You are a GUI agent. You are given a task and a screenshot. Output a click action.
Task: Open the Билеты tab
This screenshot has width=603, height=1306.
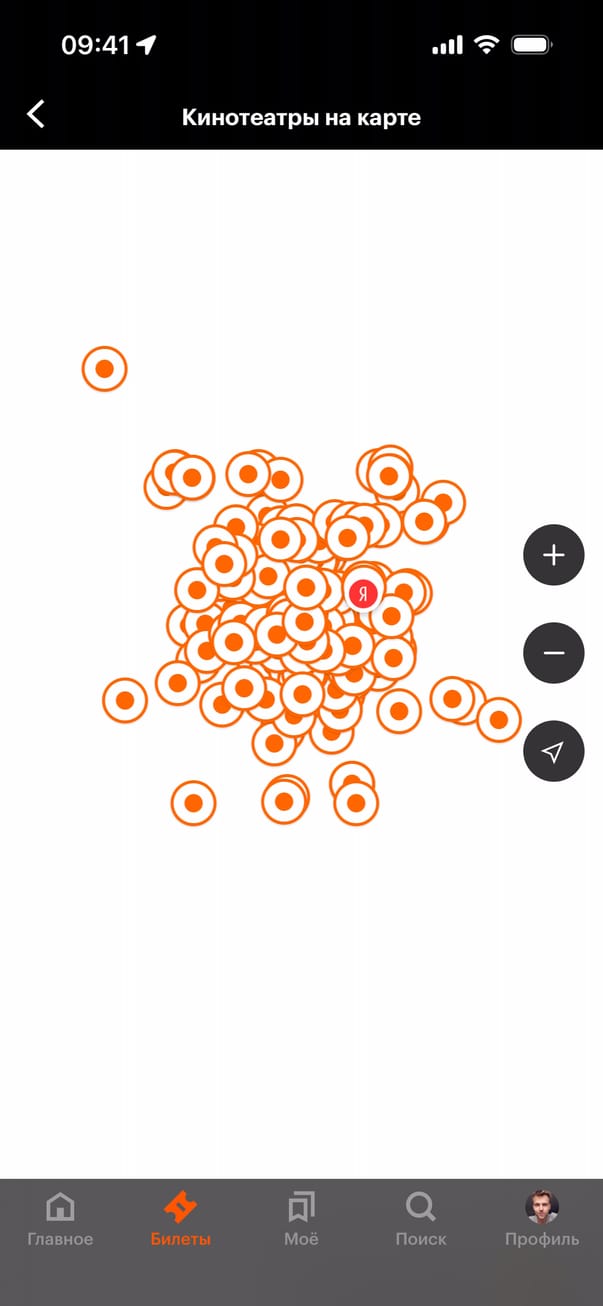[181, 1219]
